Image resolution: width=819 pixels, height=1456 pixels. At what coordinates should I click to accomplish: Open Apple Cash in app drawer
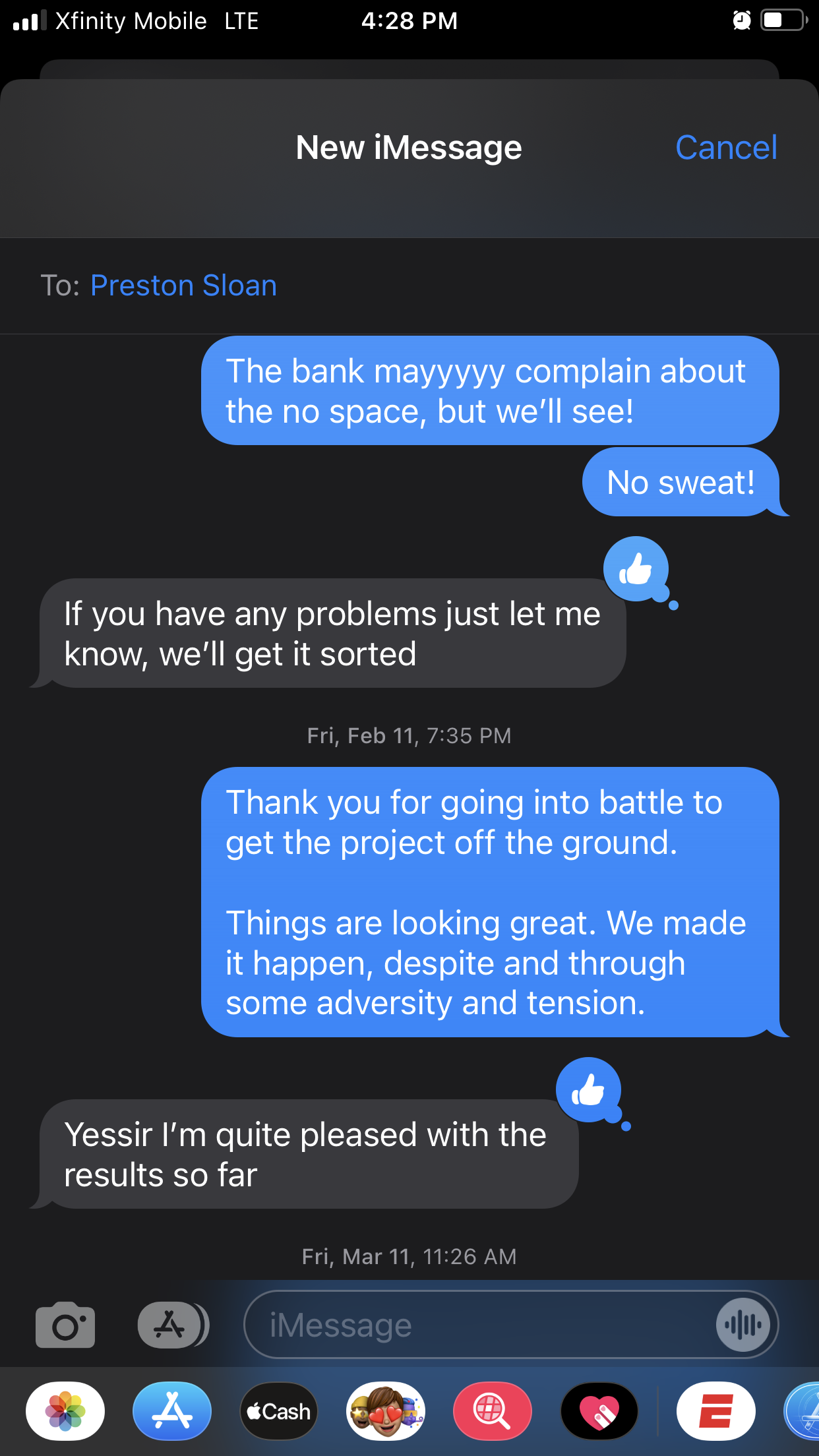pos(279,1411)
